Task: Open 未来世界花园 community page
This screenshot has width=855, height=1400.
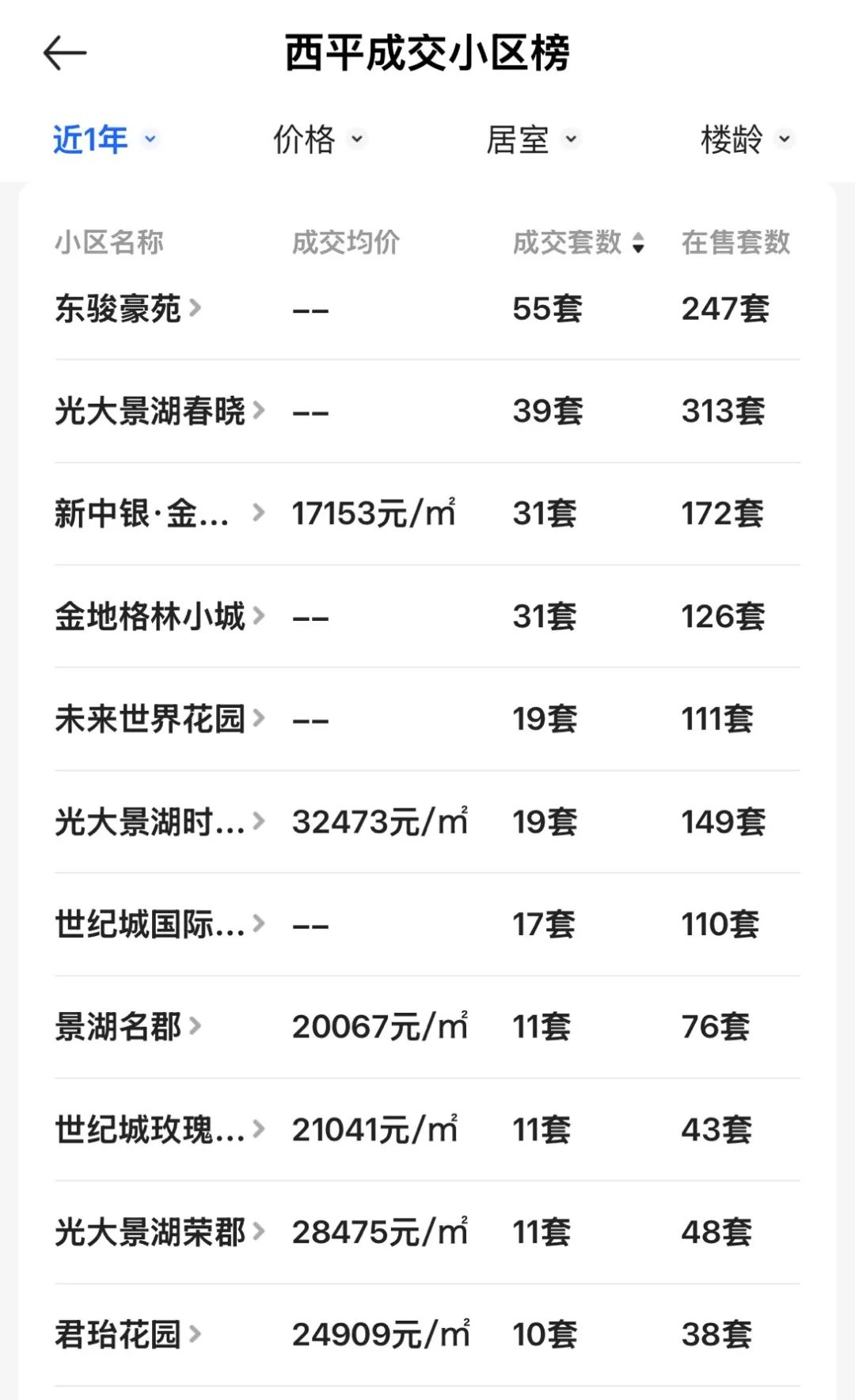Action: pyautogui.click(x=158, y=719)
